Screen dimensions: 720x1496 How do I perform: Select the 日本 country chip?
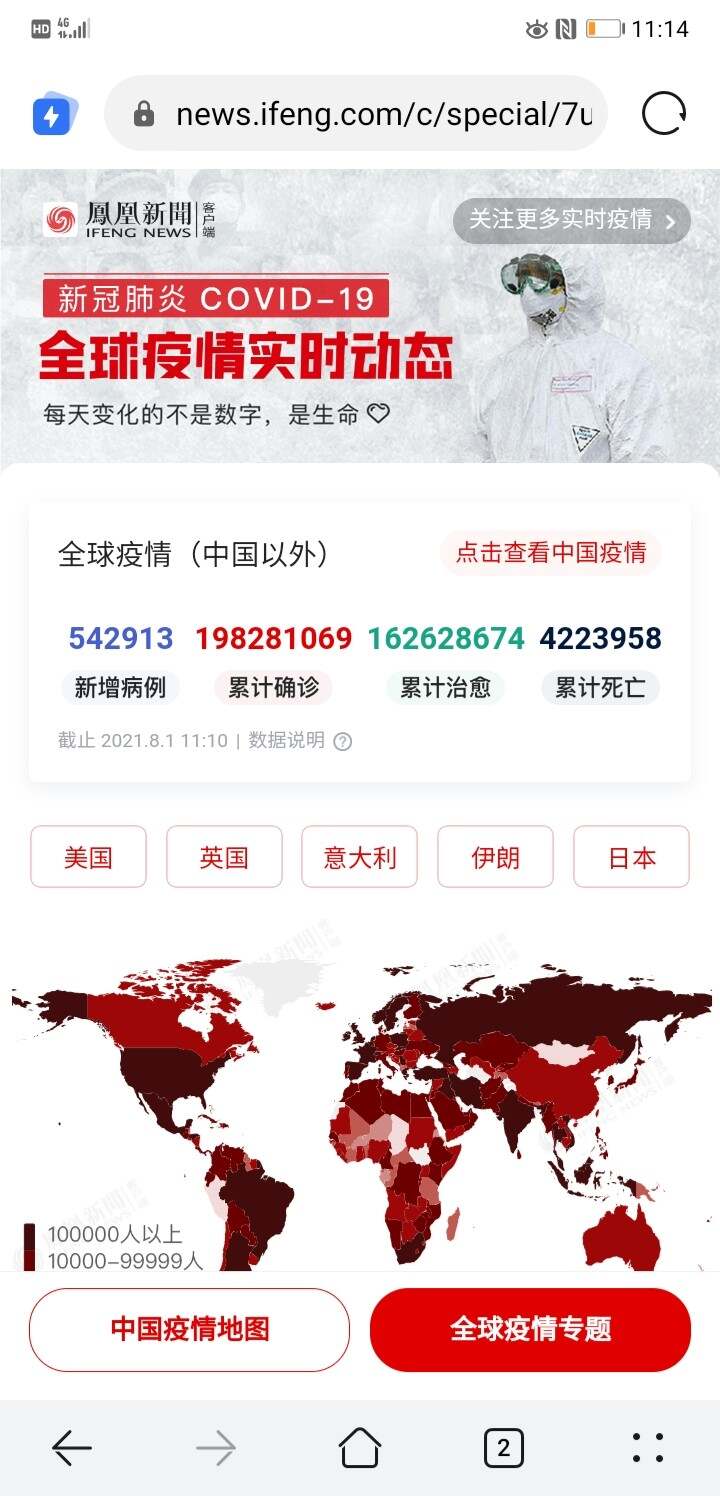pos(631,857)
